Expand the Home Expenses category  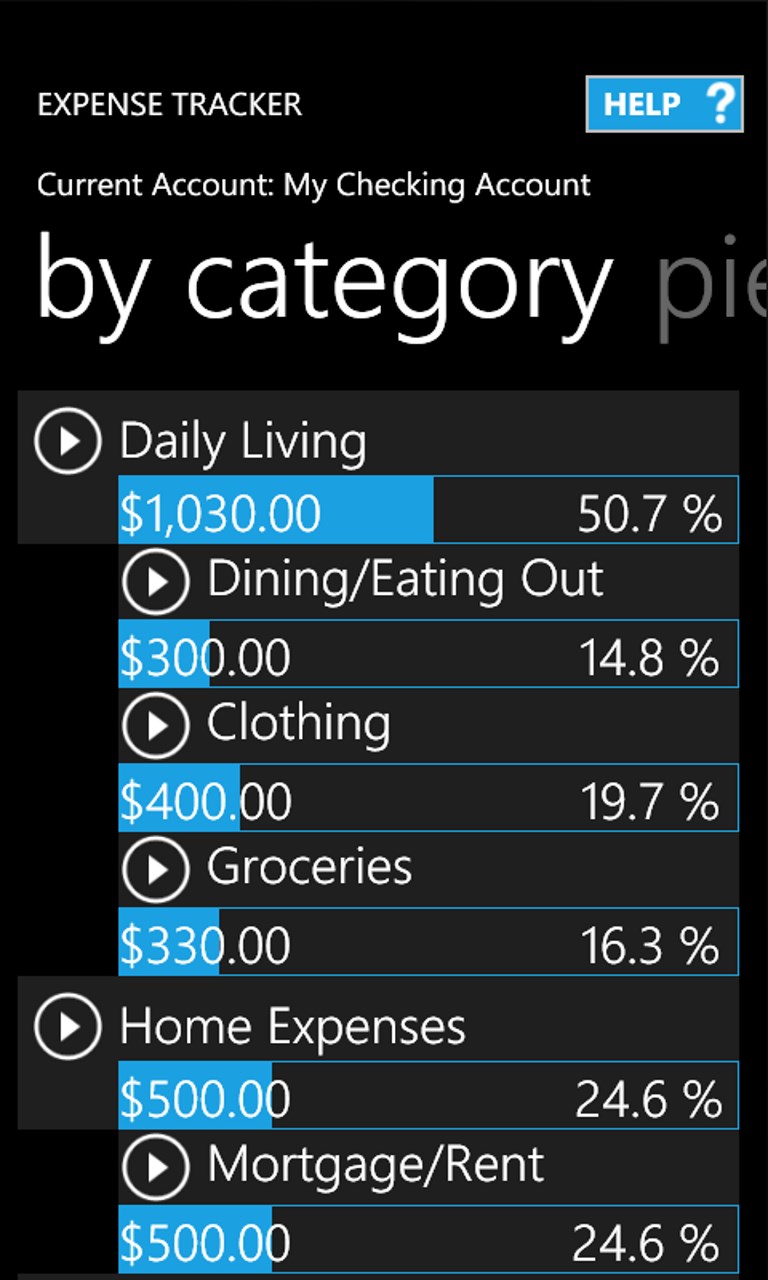pos(67,1026)
